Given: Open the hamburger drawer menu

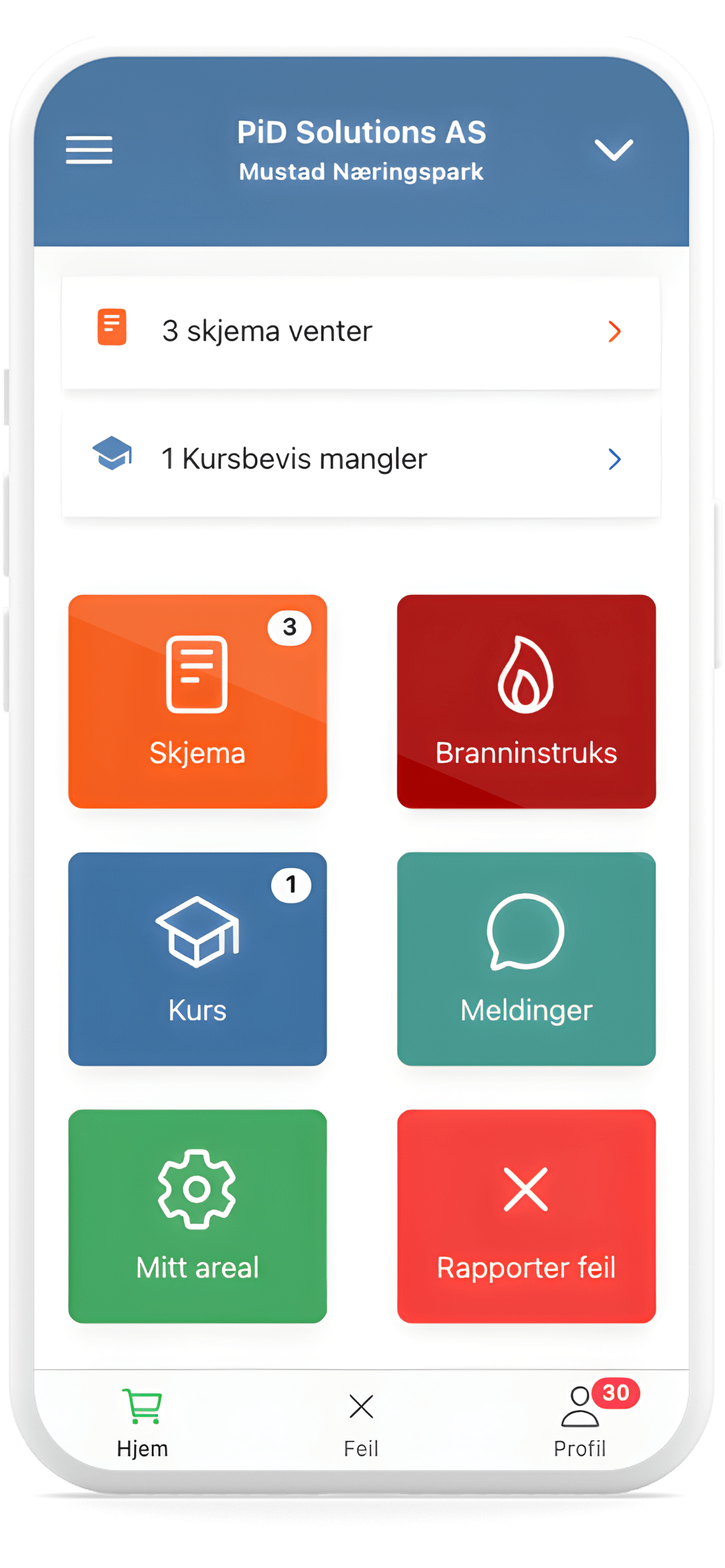Looking at the screenshot, I should (x=89, y=150).
